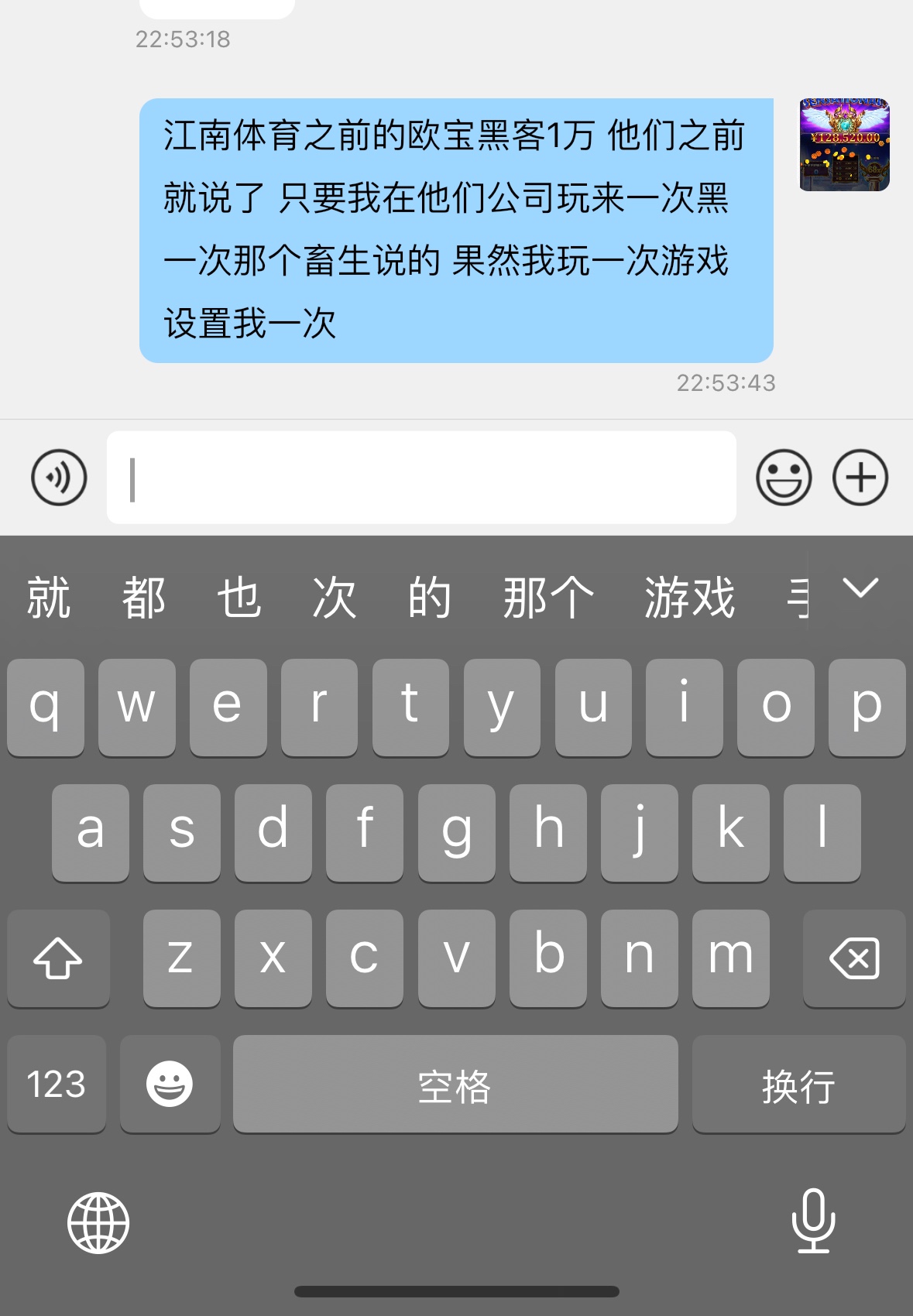Open the plus attachment menu
913x1316 pixels.
tap(860, 478)
